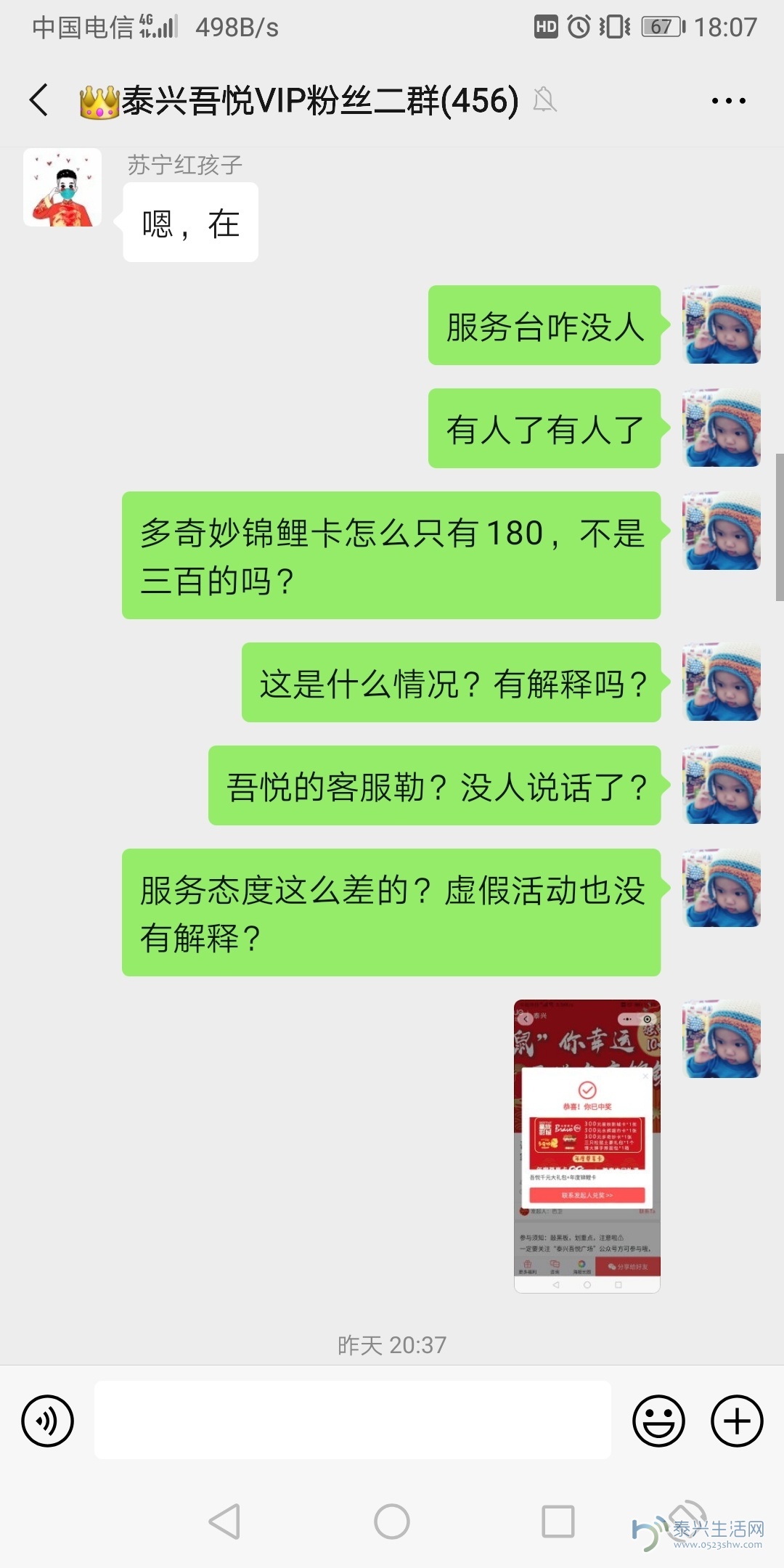Screen dimensions: 784x1568
Task: Tap the system home button
Action: click(x=392, y=1521)
